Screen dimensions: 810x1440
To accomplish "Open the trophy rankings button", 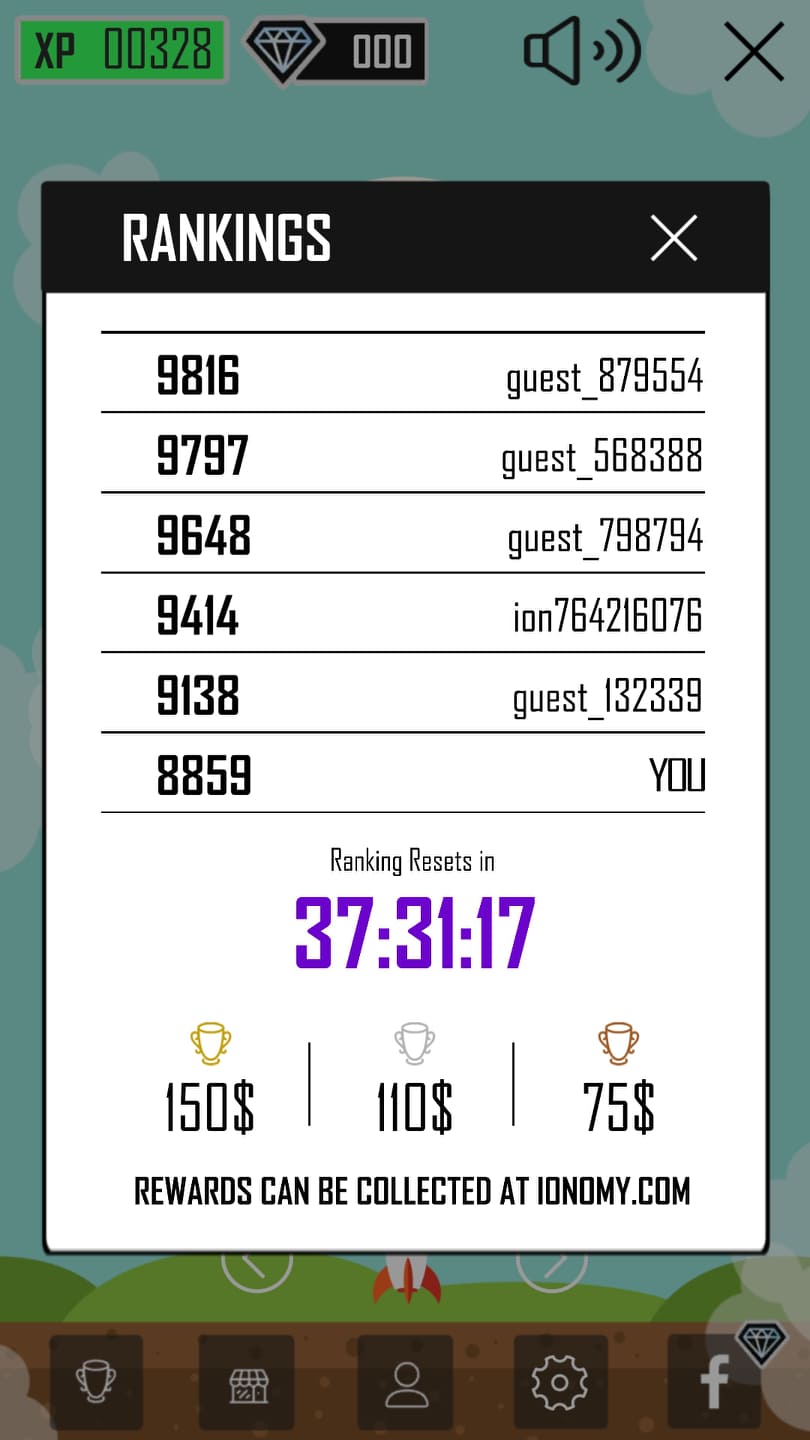I will 96,1383.
